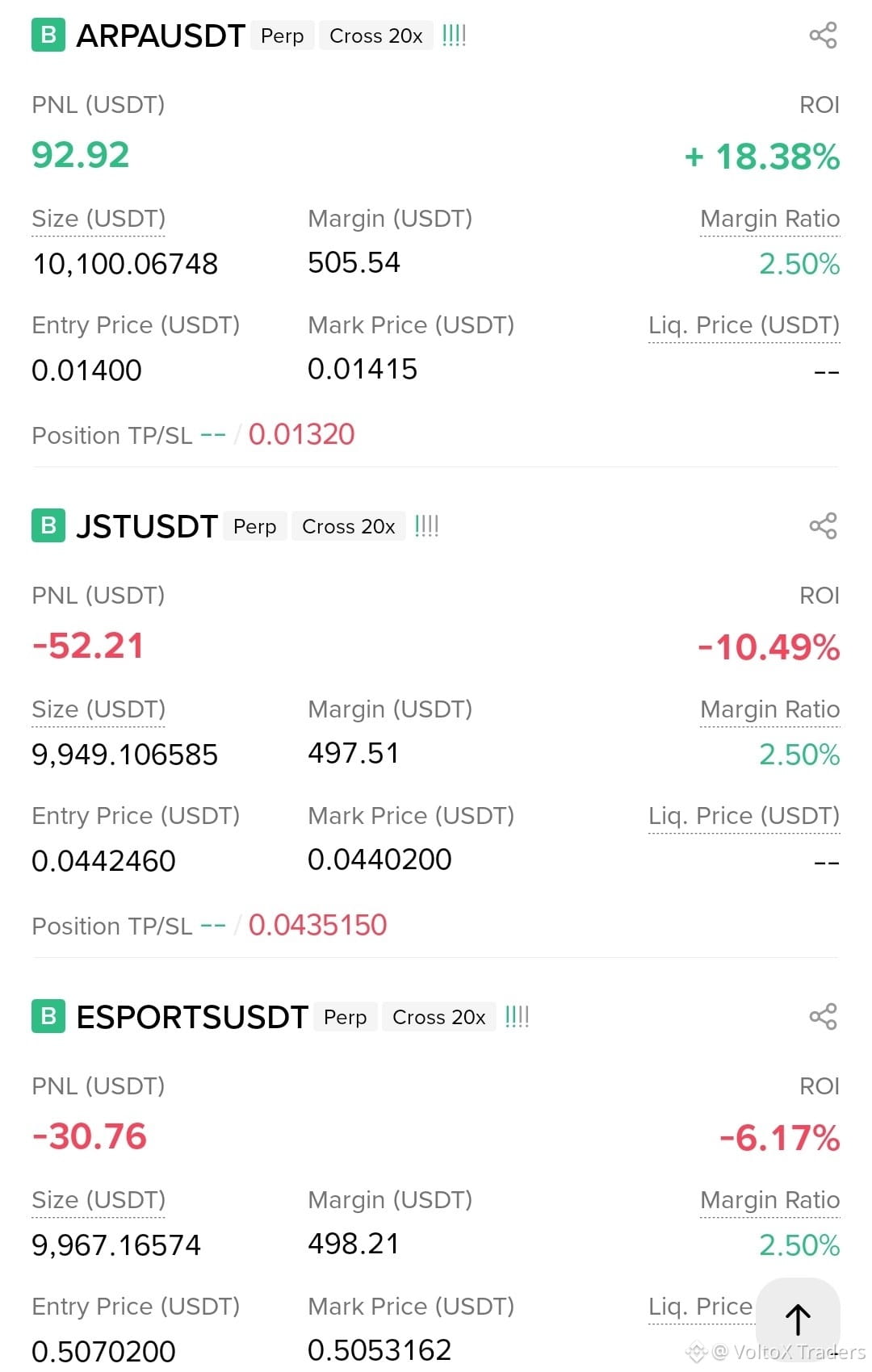Edit Position TP/SL for ARPAUSDT
Screen dimensions: 872x1372
click(x=194, y=435)
